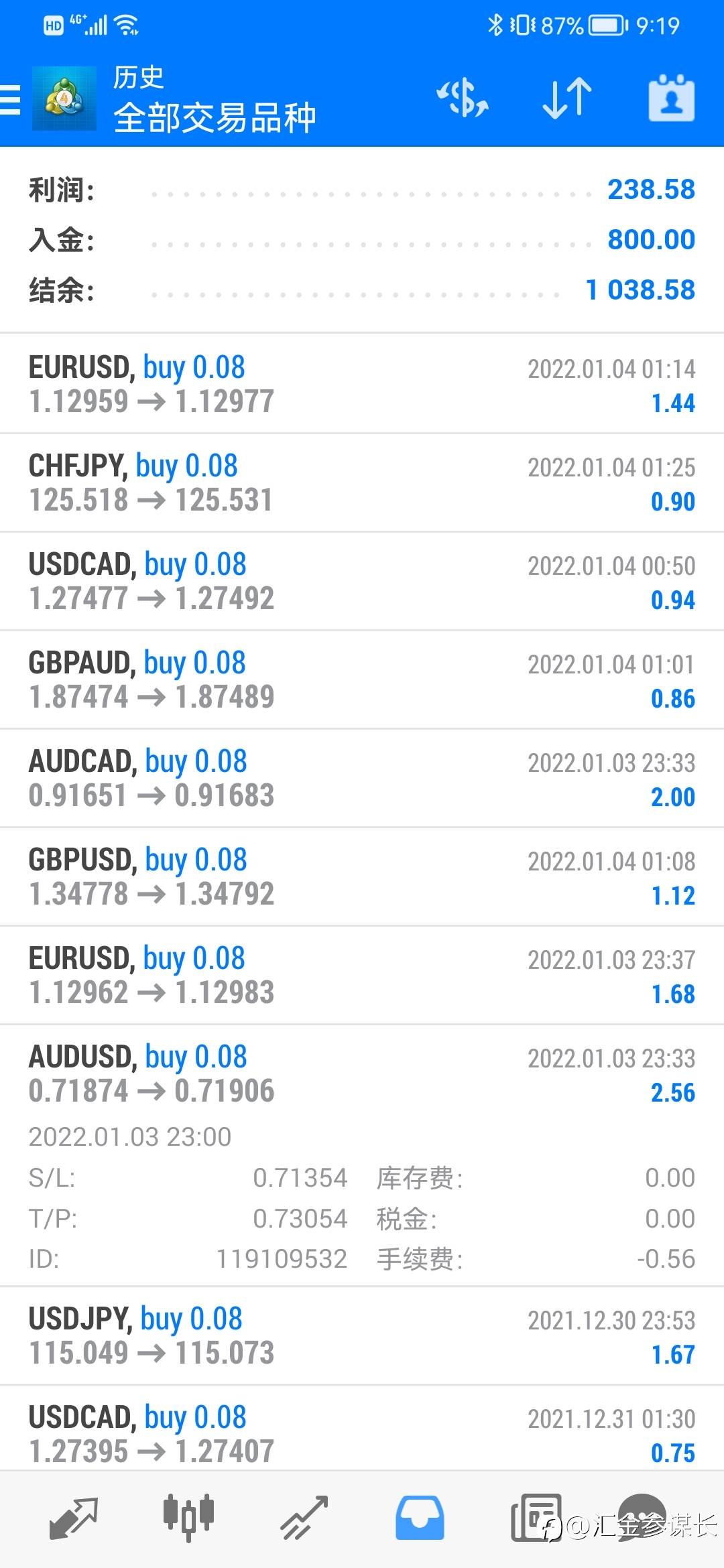The image size is (724, 1568).
Task: Expand the USDCAD trade with profit 0.94
Action: coord(362,581)
